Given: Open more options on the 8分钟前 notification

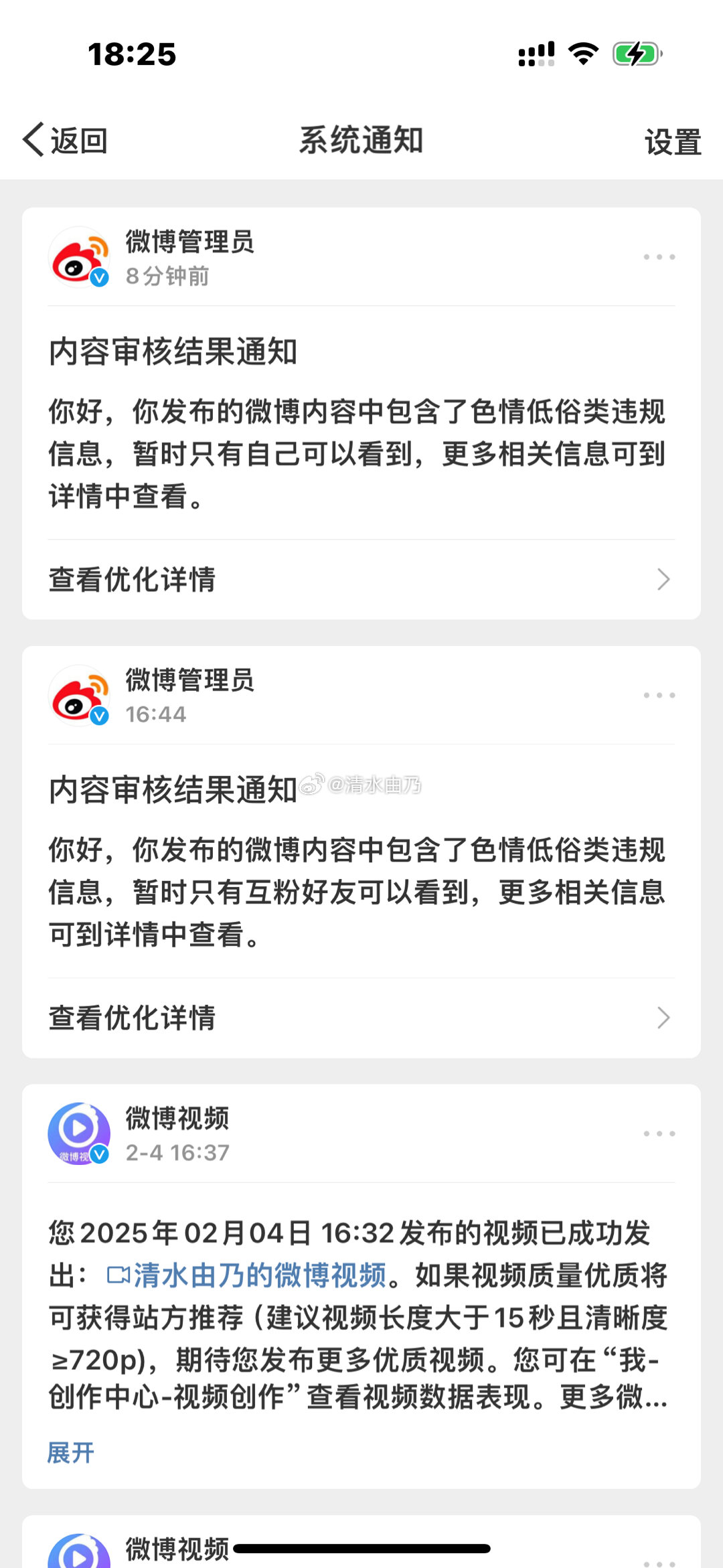Looking at the screenshot, I should (x=659, y=257).
